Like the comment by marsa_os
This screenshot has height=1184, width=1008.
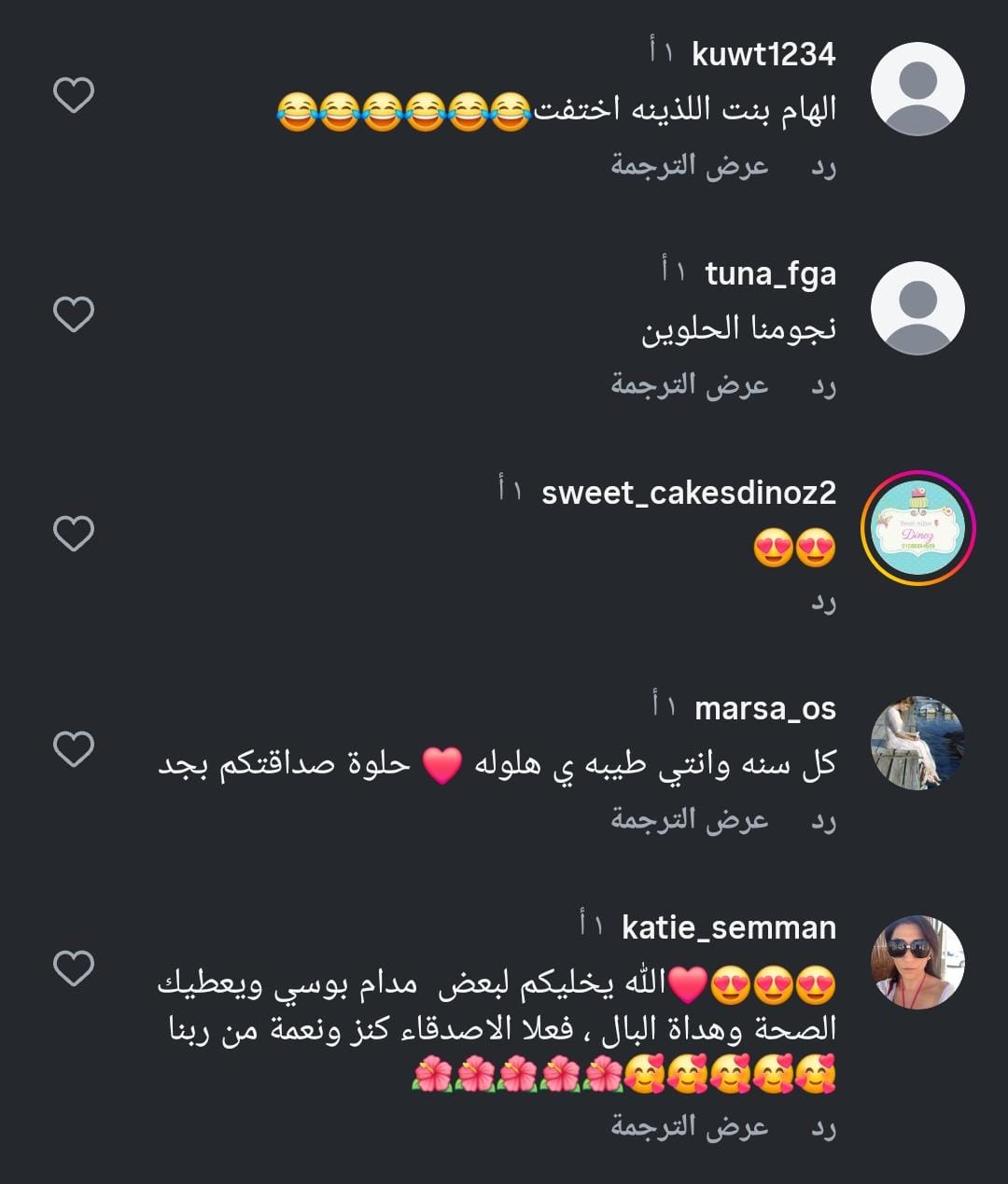tap(74, 749)
